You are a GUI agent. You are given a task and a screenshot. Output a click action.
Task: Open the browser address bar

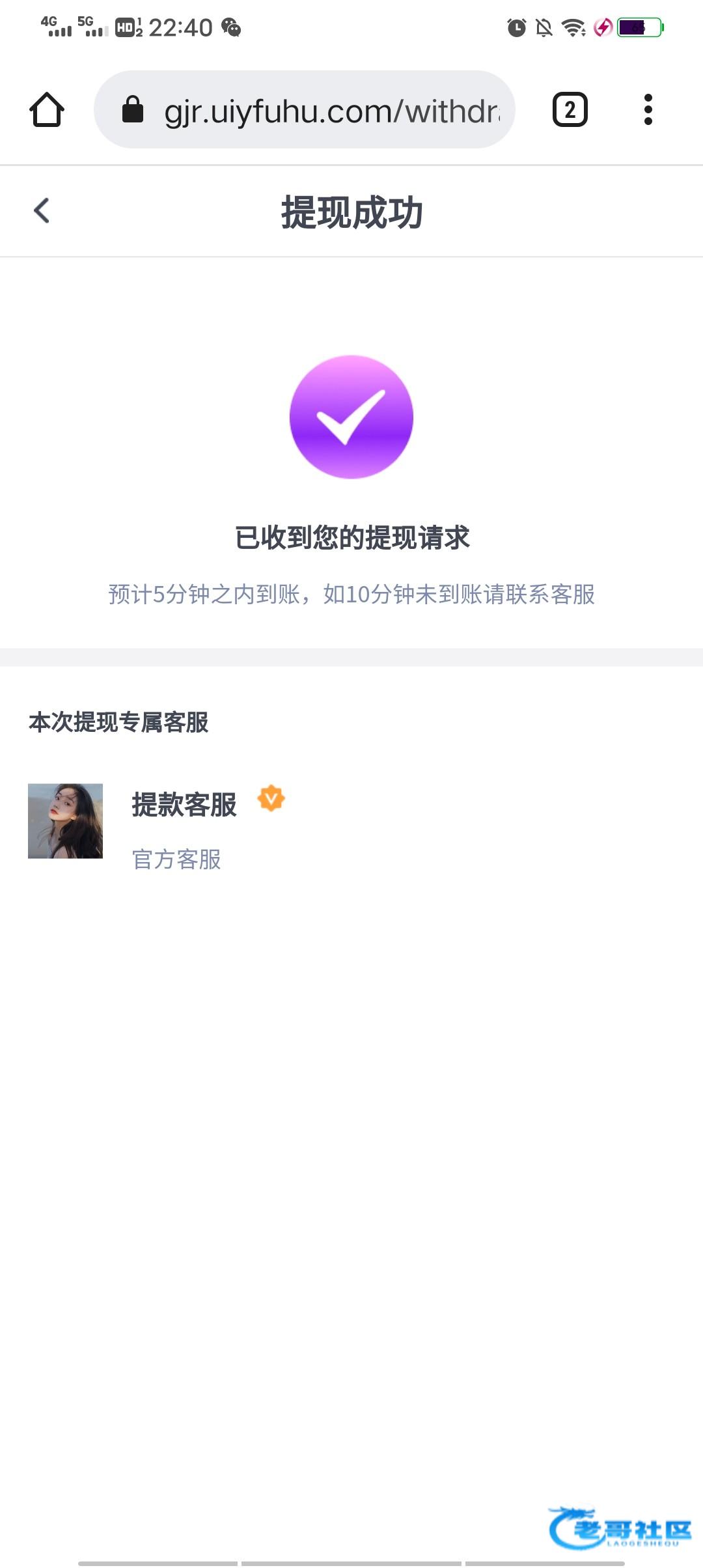coord(305,109)
